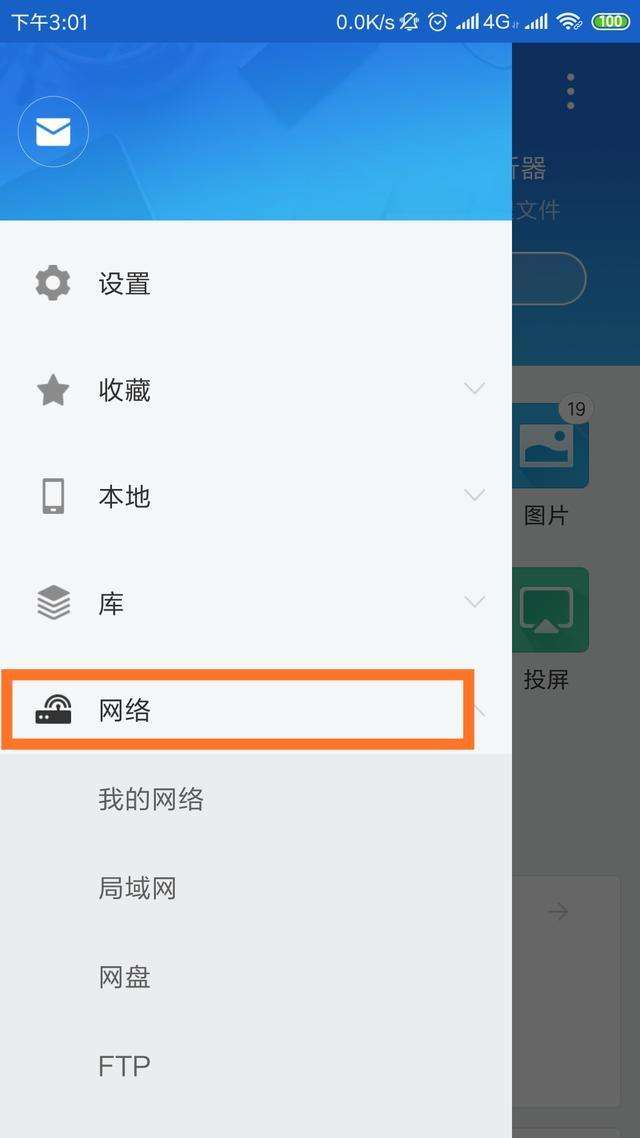The height and width of the screenshot is (1138, 640).
Task: Open 我的网络 under network
Action: tap(151, 799)
